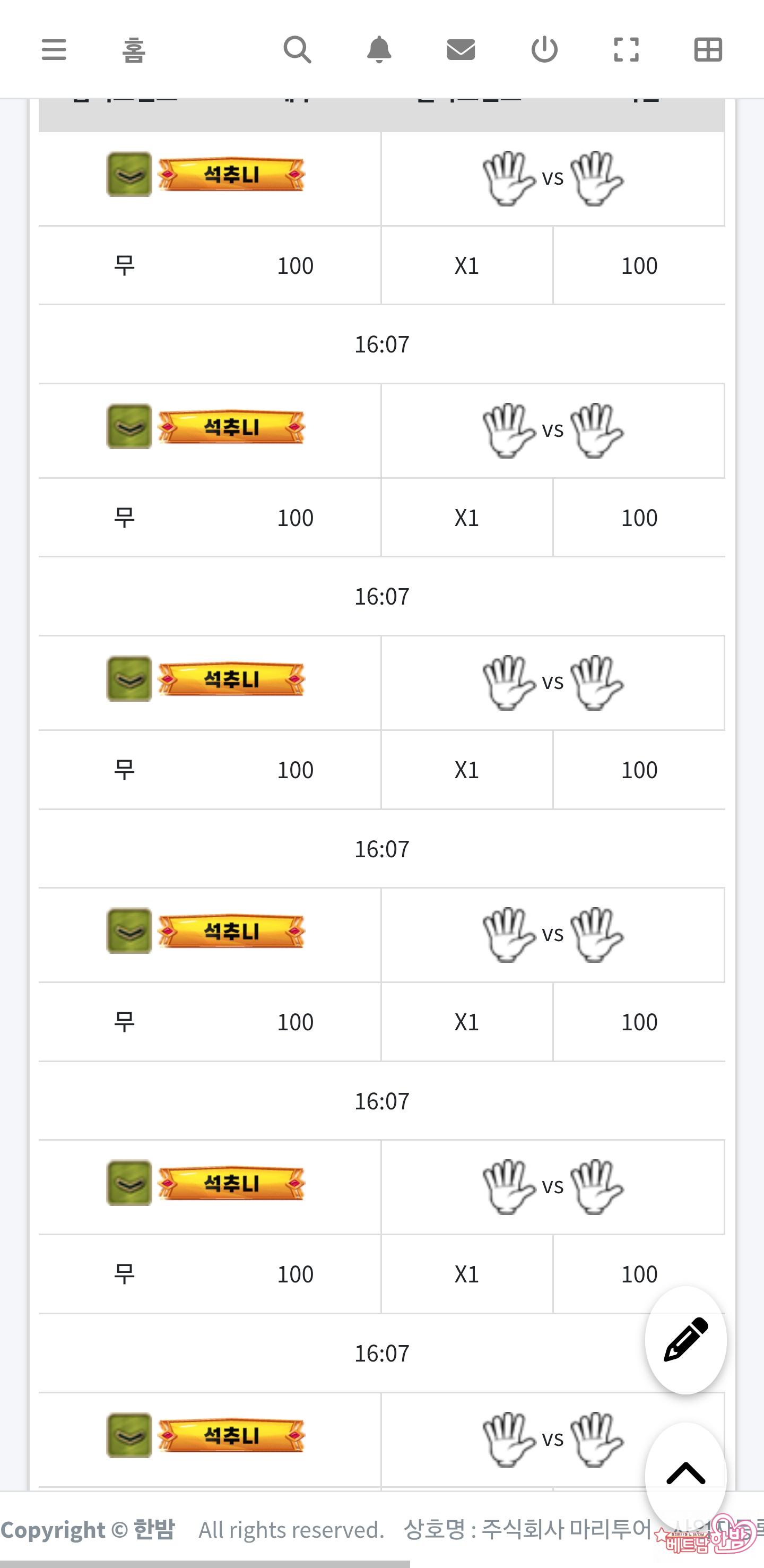This screenshot has width=764, height=1568.
Task: Open the messages envelope
Action: point(461,49)
